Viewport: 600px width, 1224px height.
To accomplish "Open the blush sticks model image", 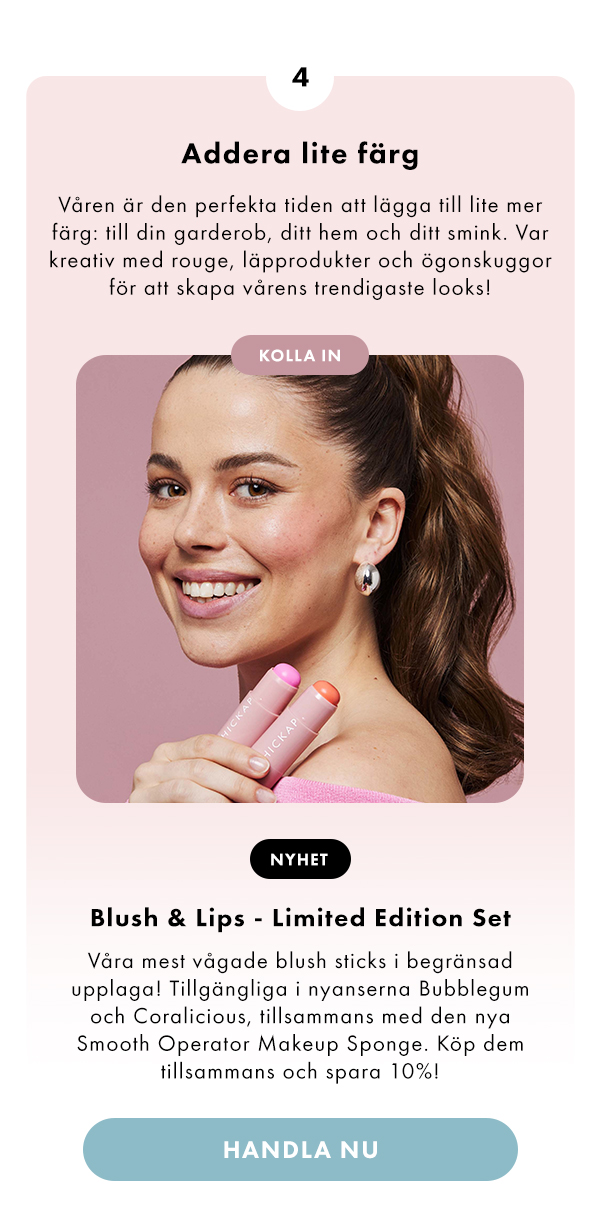I will [x=300, y=590].
